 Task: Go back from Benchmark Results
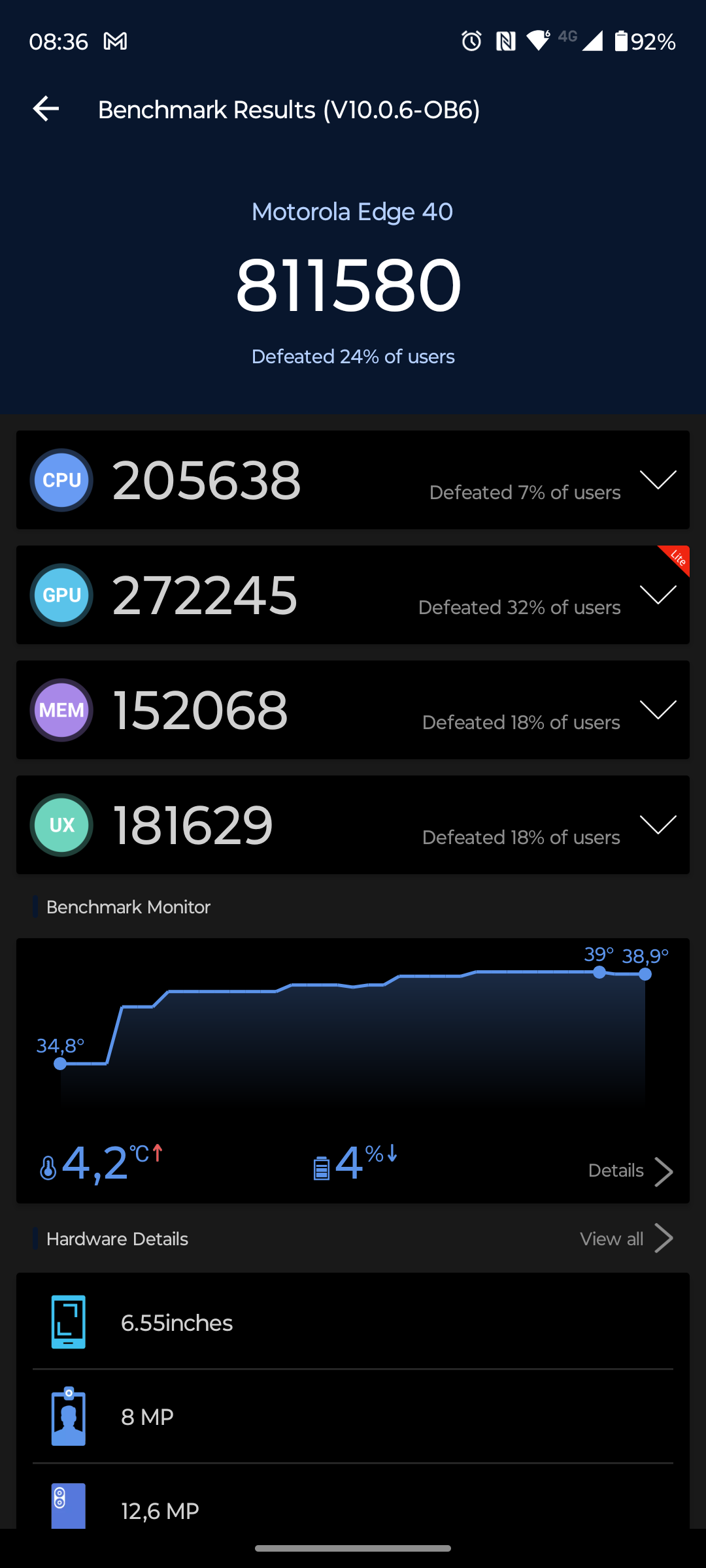pos(46,109)
